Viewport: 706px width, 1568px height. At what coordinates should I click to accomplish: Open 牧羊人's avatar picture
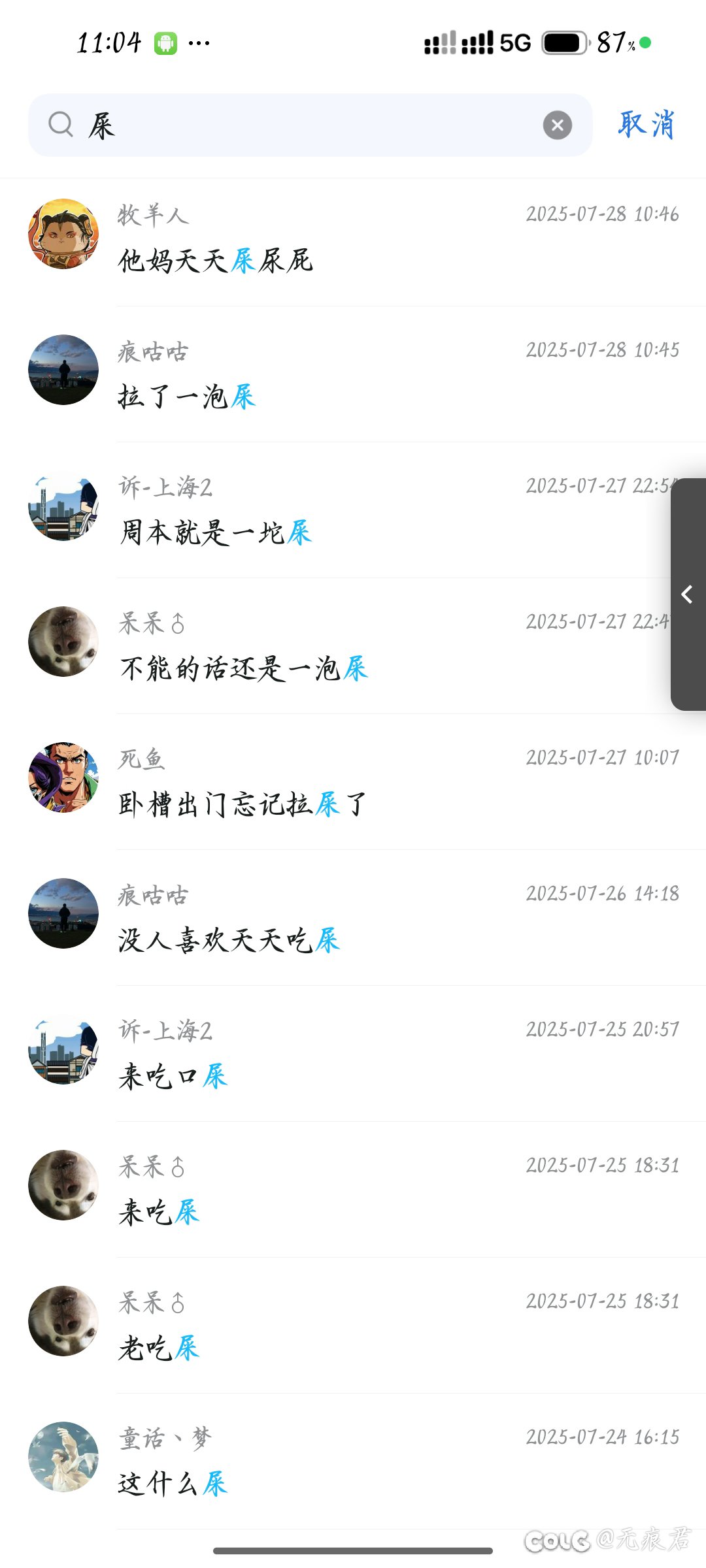63,235
